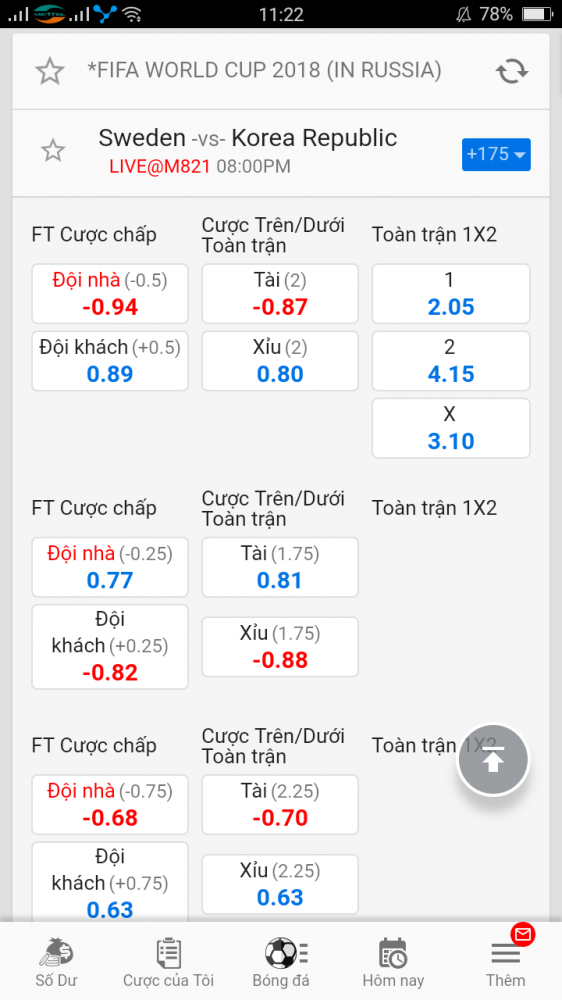Screen dimensions: 562x1000
Task: Select Đội nhà (-0.75) at -0.68
Action: coord(110,804)
